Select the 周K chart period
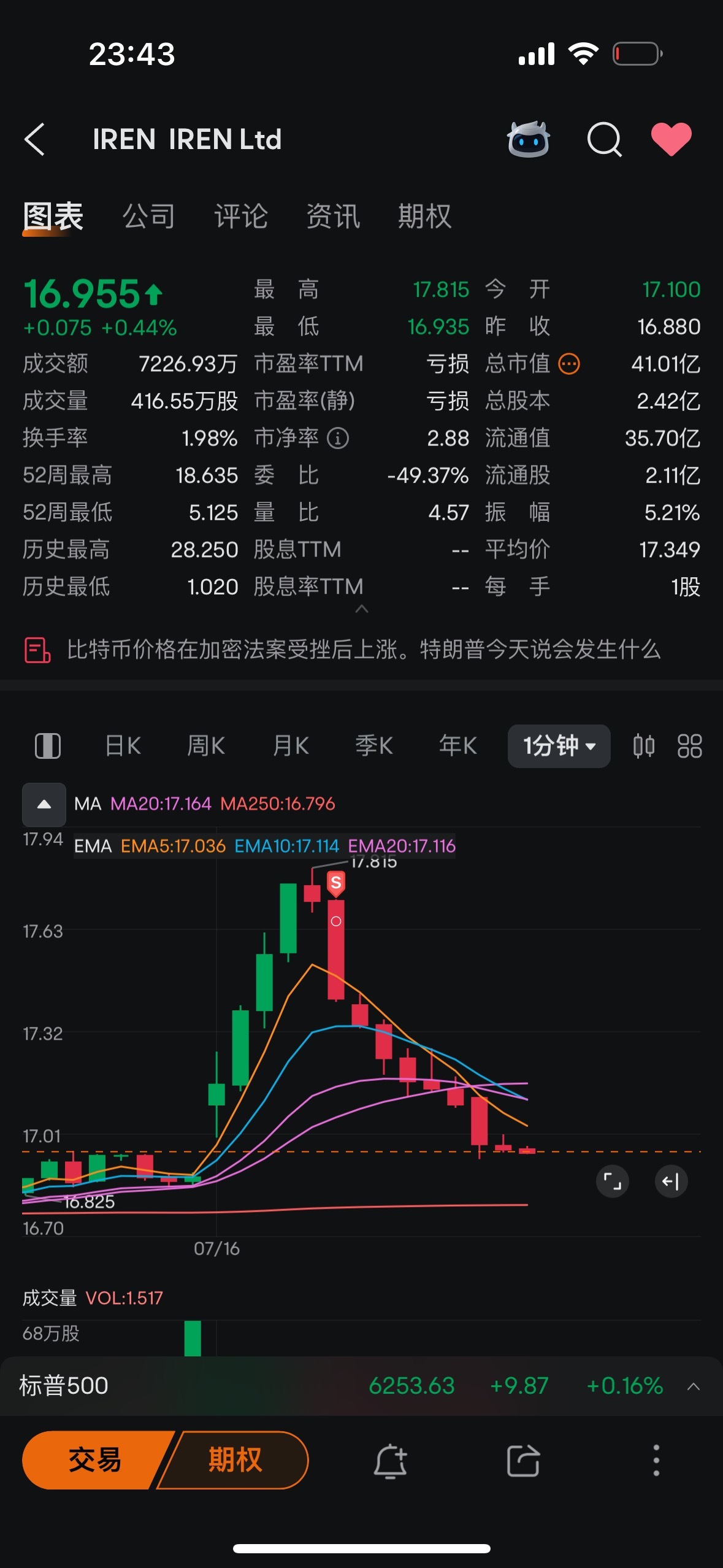Viewport: 723px width, 1568px height. [206, 746]
